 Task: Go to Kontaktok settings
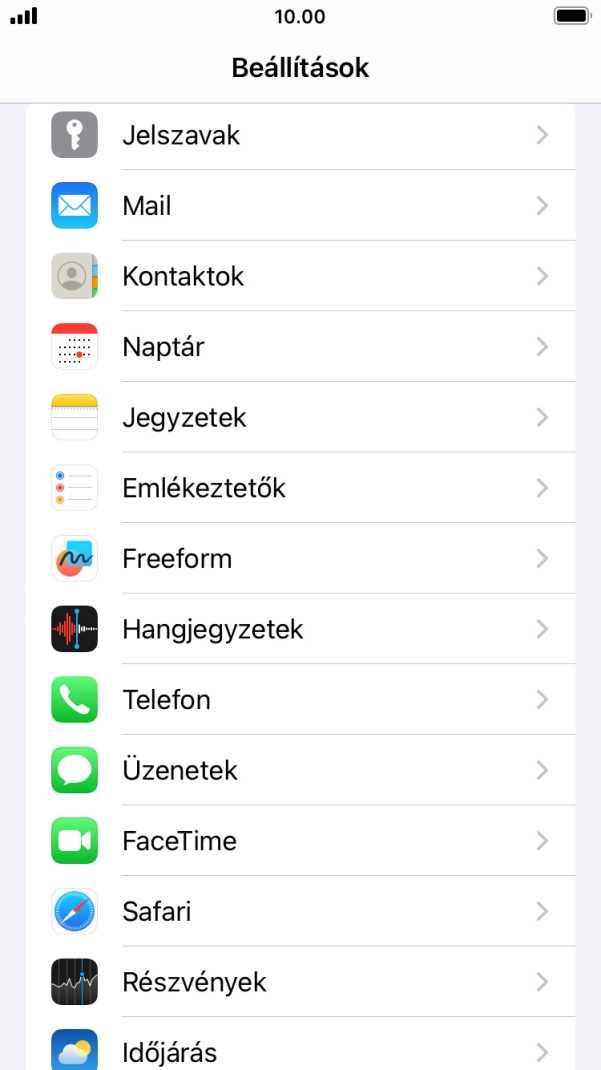pyautogui.click(x=300, y=276)
